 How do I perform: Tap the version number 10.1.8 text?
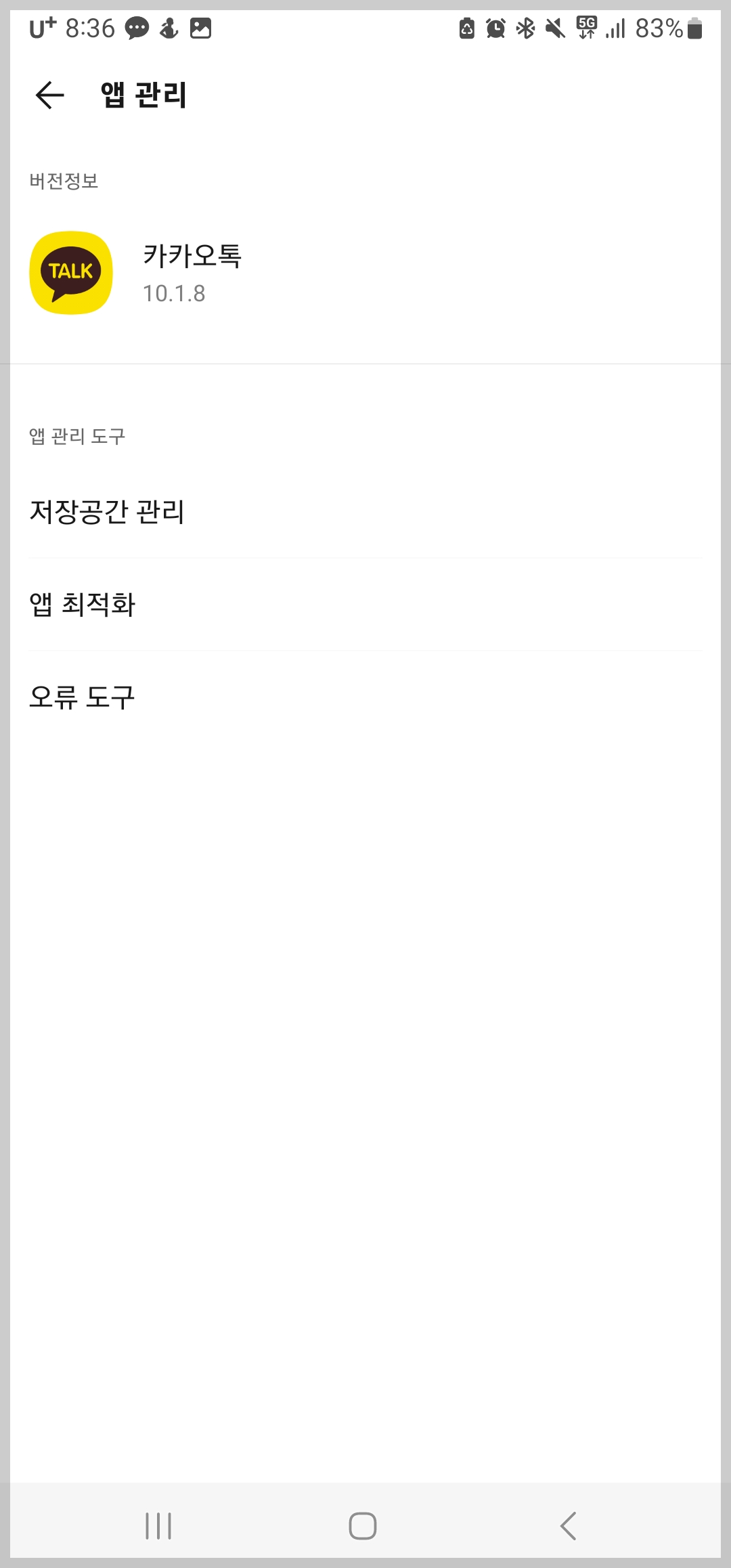[x=174, y=292]
